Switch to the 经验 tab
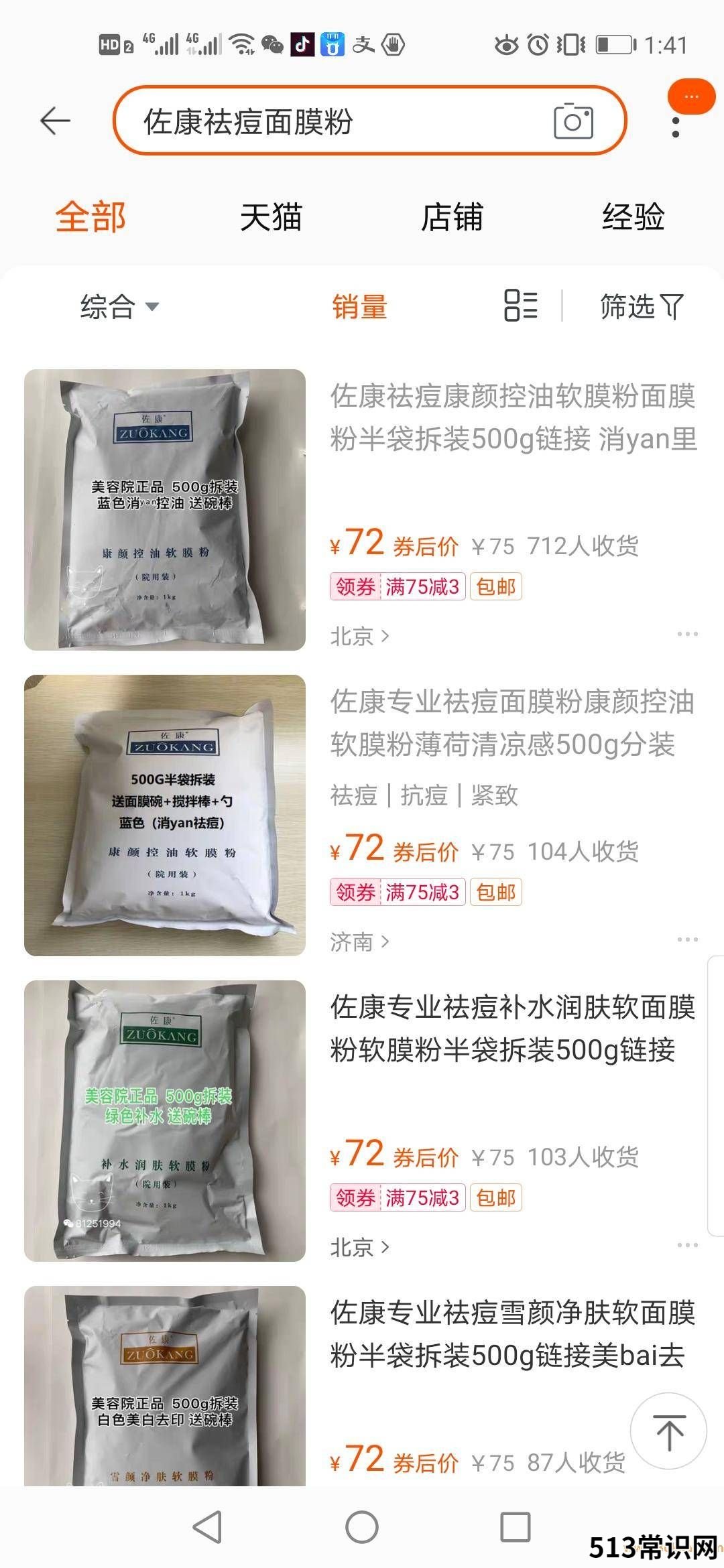Screen dimensions: 724x1568 coord(632,218)
